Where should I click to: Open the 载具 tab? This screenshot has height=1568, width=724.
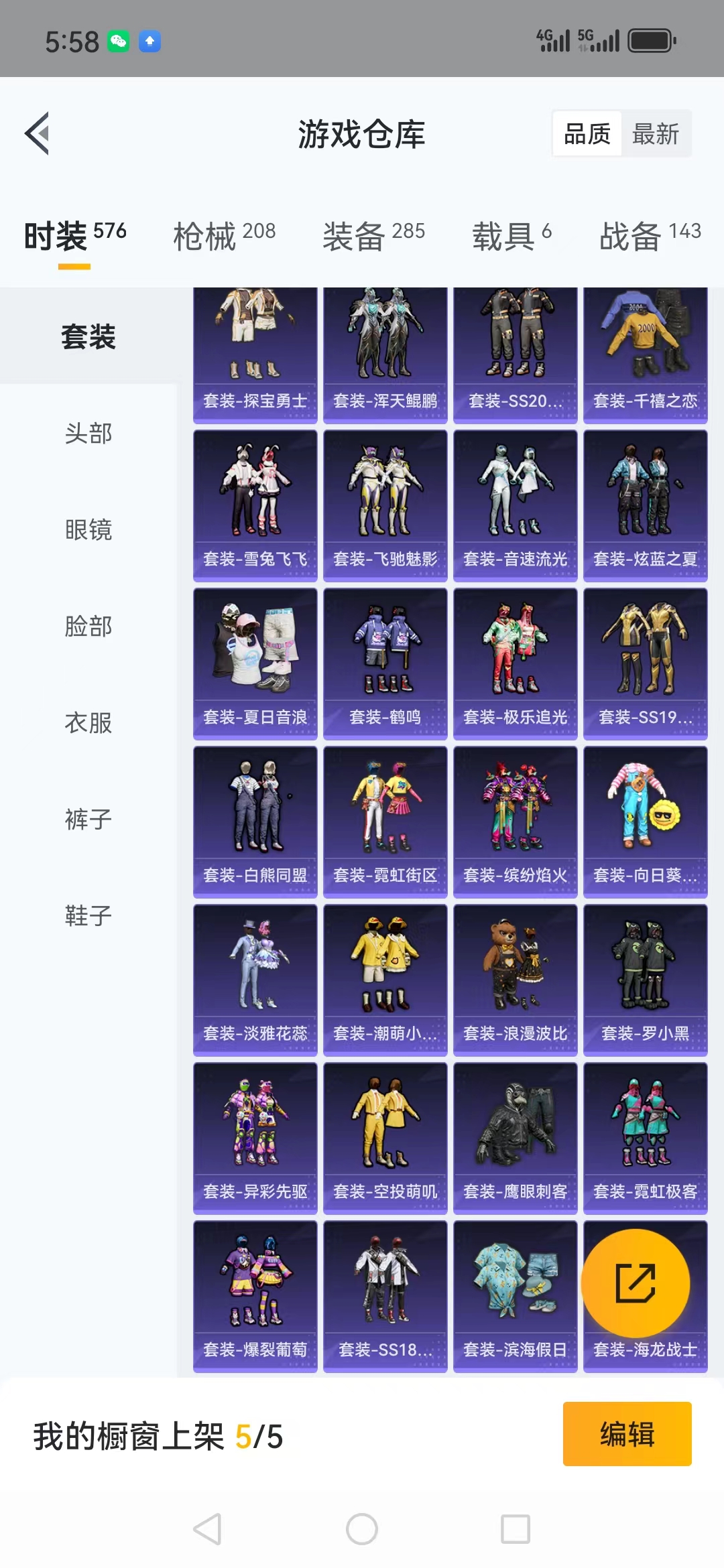tap(511, 236)
